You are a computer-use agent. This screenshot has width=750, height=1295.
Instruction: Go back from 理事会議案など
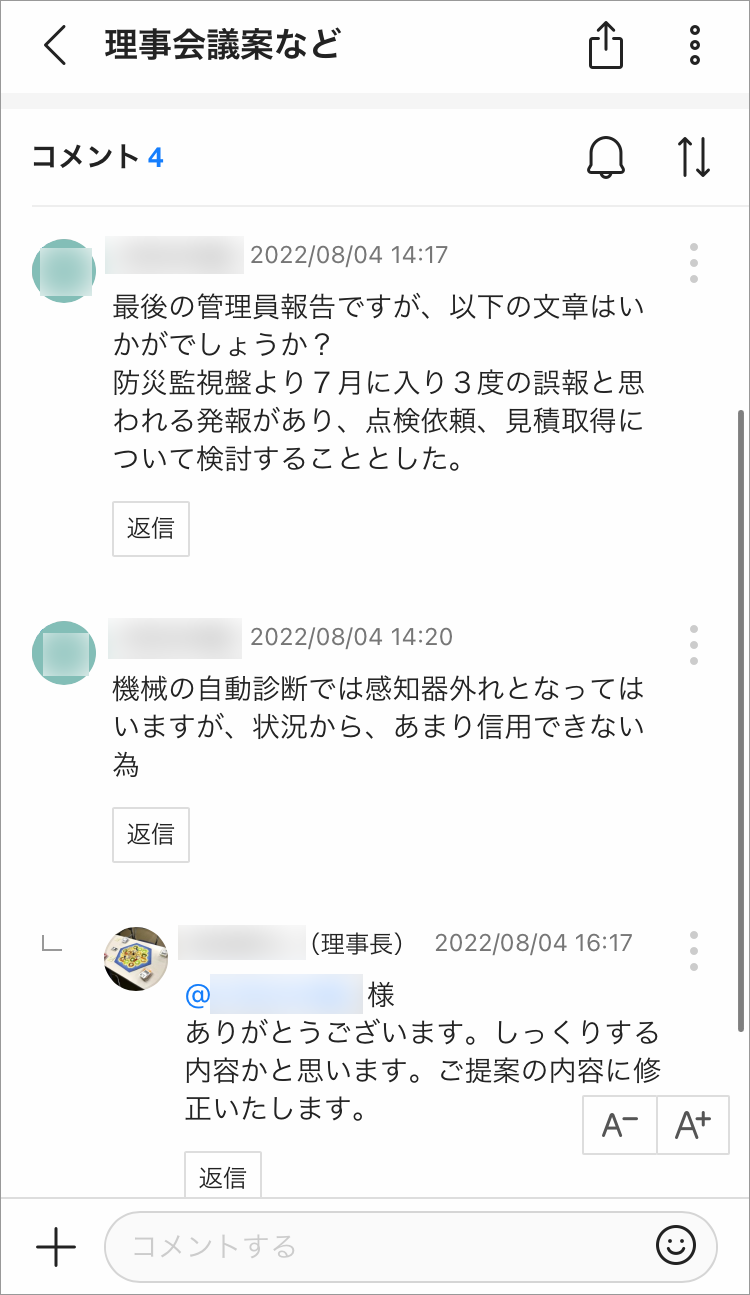click(56, 46)
